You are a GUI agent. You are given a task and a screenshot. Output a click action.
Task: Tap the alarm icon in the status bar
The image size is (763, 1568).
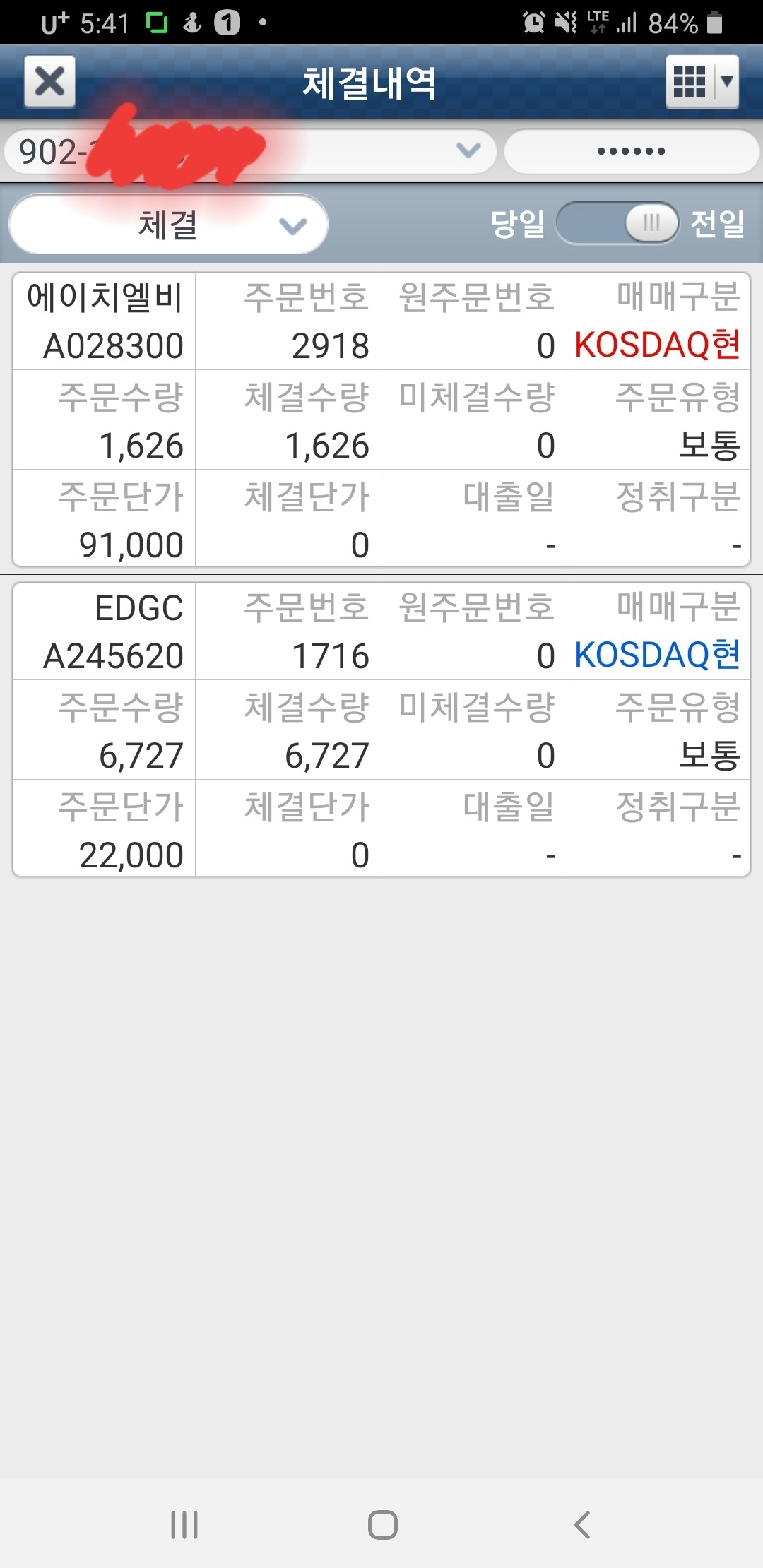point(536,21)
